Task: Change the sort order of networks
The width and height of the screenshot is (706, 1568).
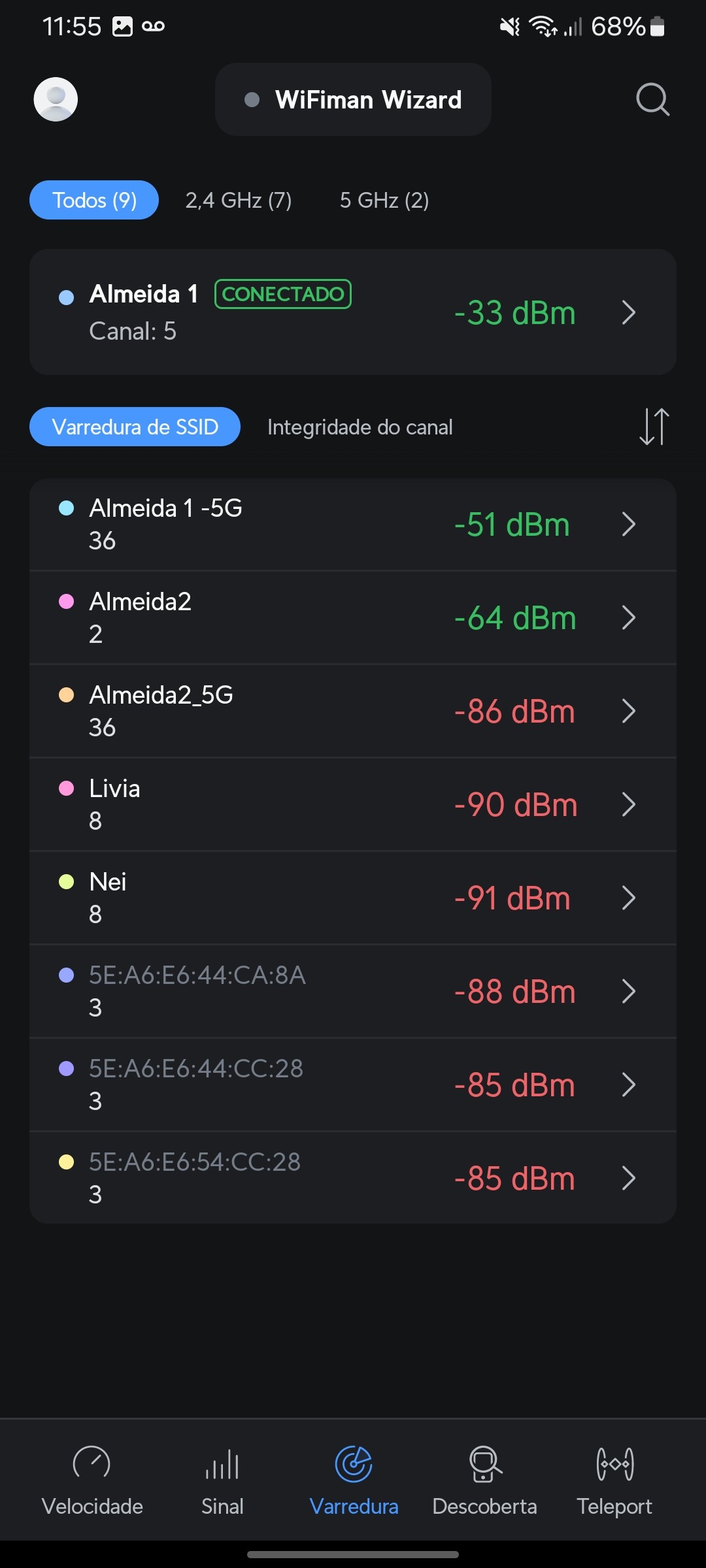Action: pos(654,427)
